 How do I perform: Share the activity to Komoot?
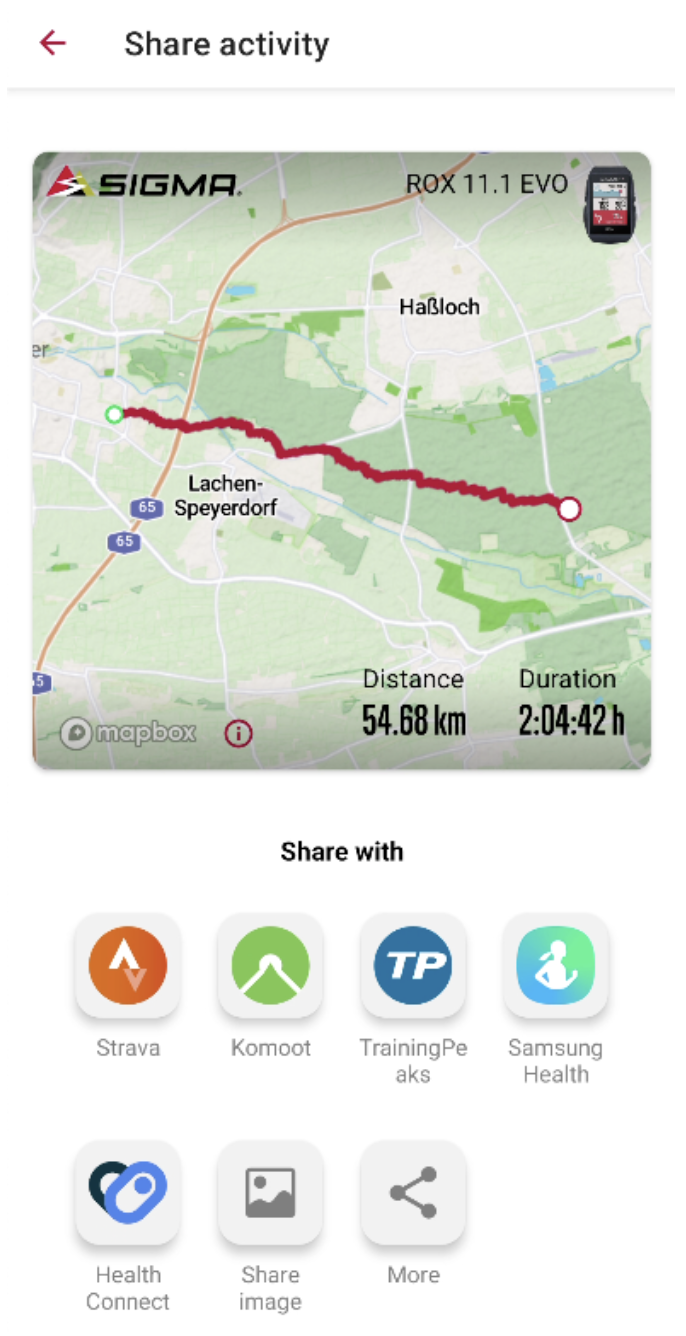(x=270, y=966)
